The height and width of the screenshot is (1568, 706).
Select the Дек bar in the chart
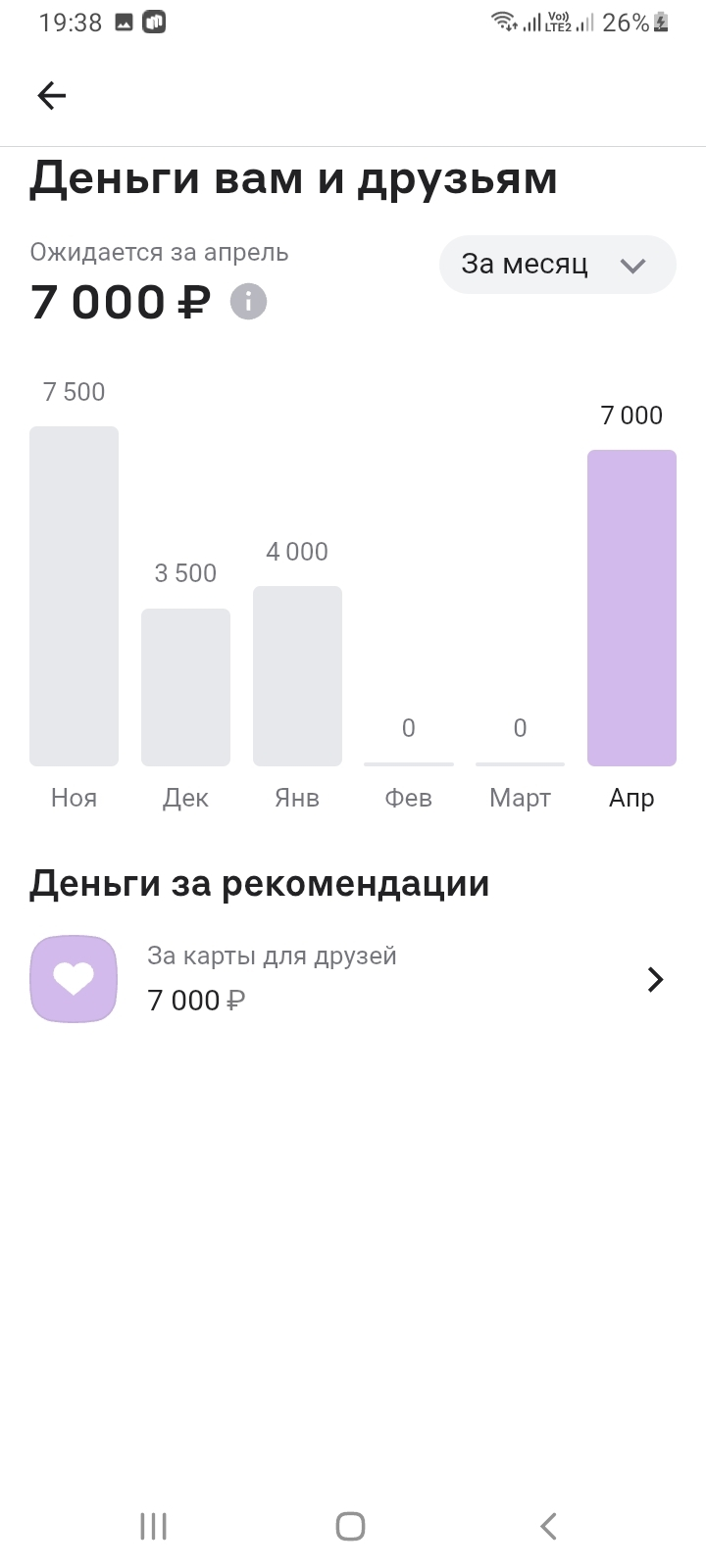[185, 686]
